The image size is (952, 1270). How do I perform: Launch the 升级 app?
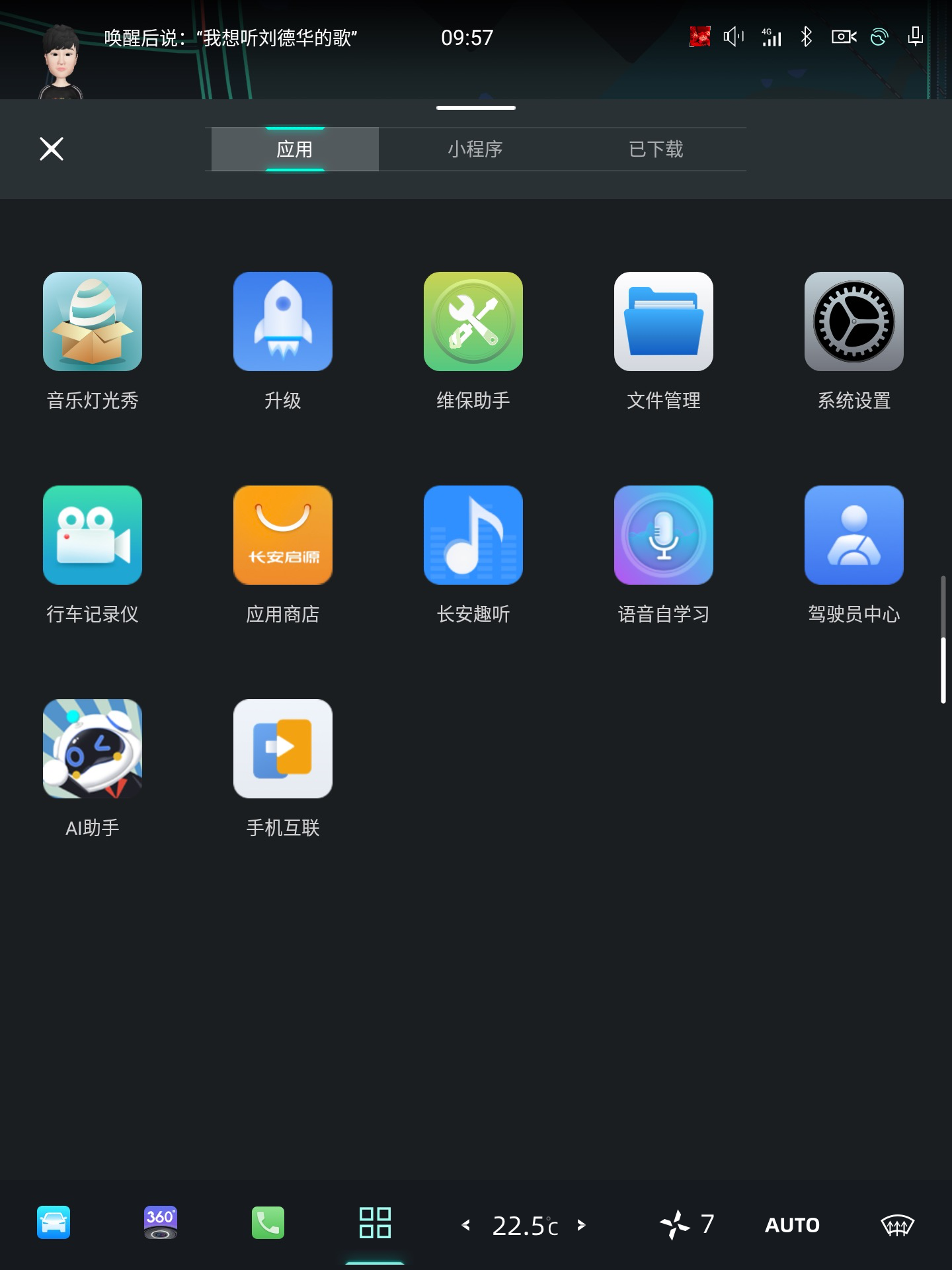pos(283,321)
